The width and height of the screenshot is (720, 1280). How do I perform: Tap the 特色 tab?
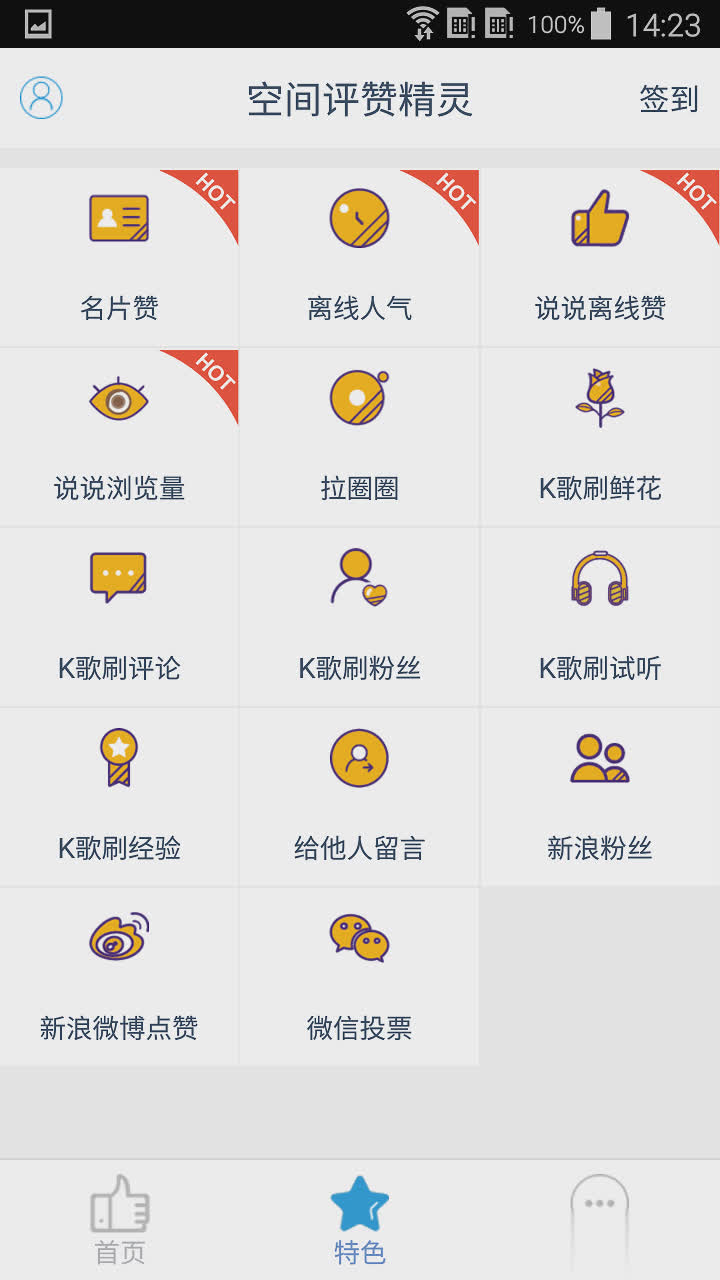click(360, 1220)
